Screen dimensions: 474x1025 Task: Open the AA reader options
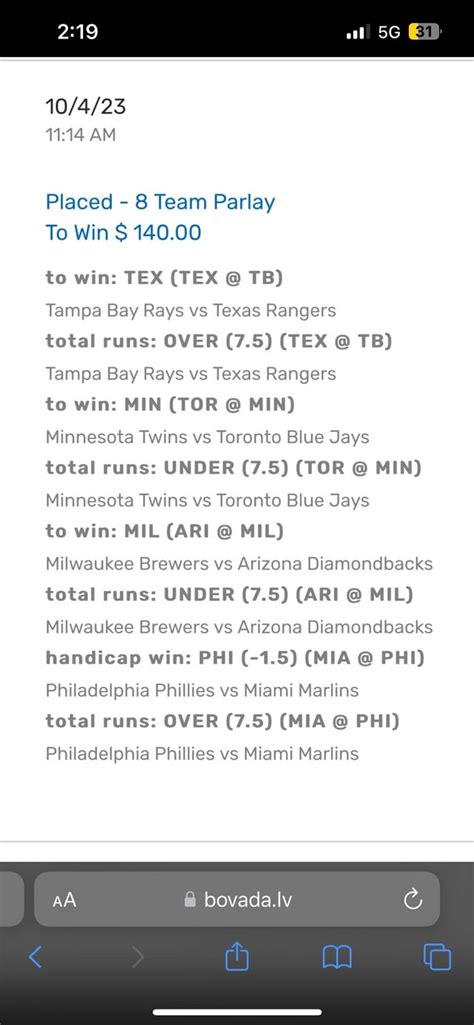(64, 900)
